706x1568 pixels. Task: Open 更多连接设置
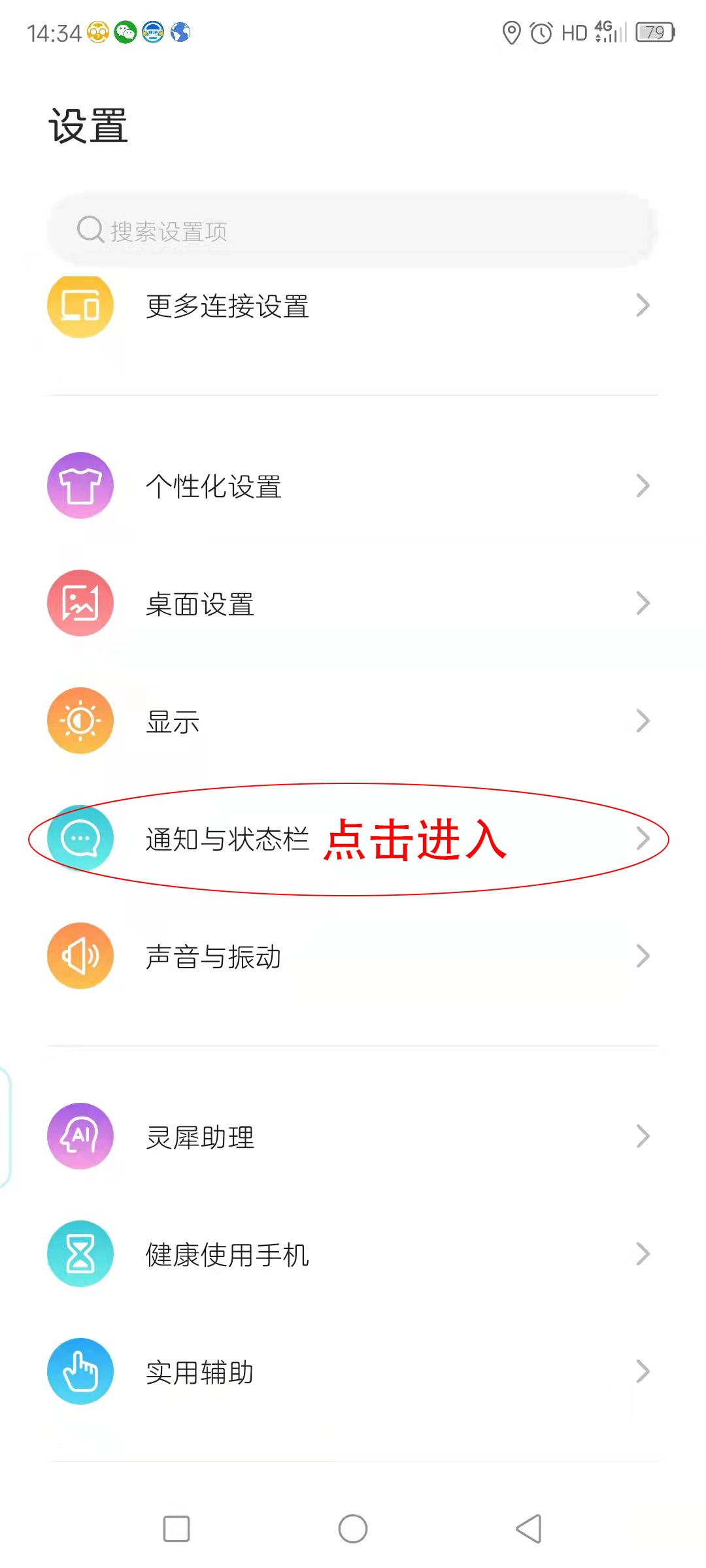pos(353,306)
